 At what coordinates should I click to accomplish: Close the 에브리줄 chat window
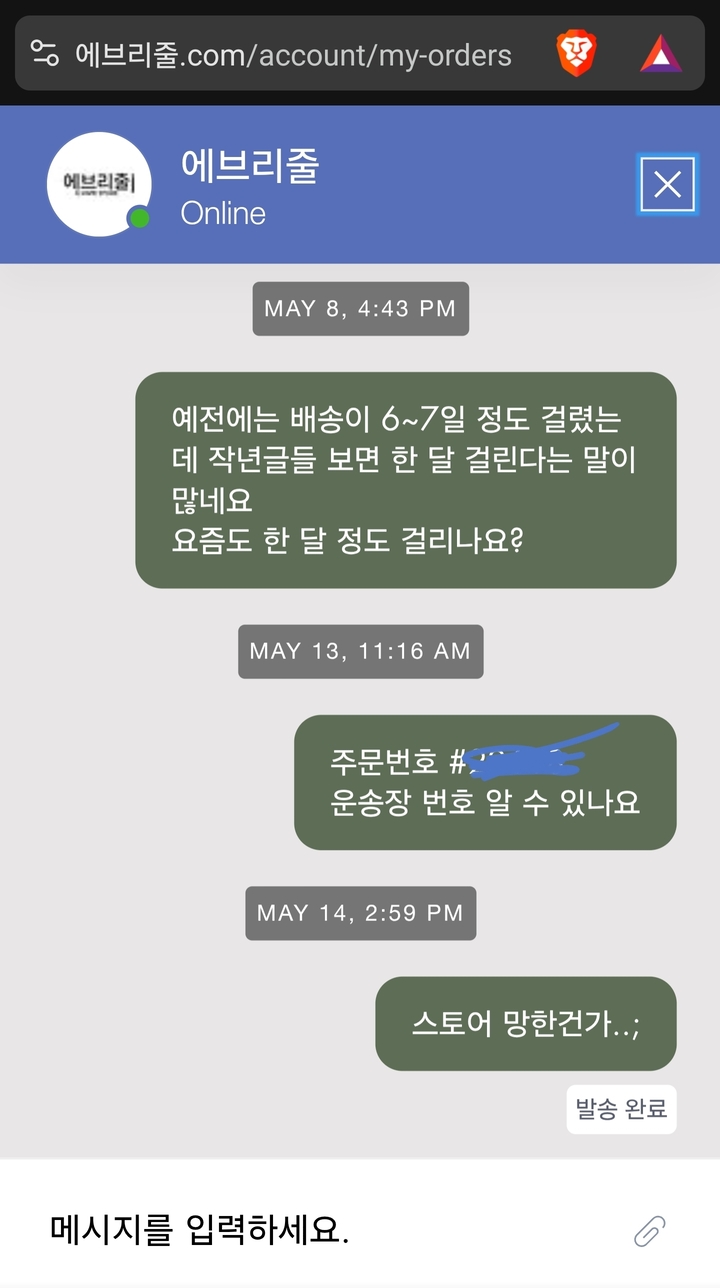[x=667, y=184]
